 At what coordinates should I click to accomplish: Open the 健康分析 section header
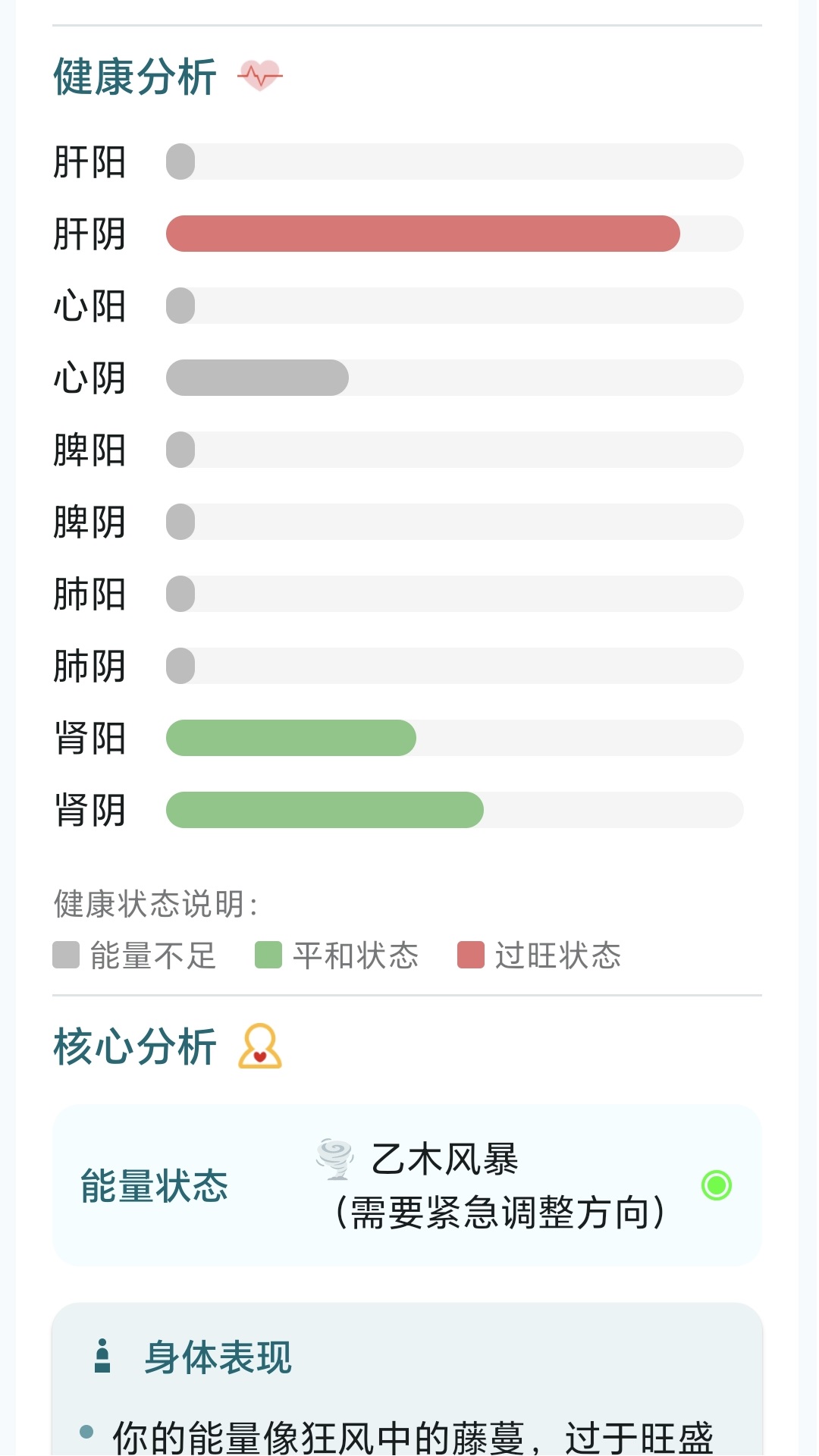coord(133,75)
